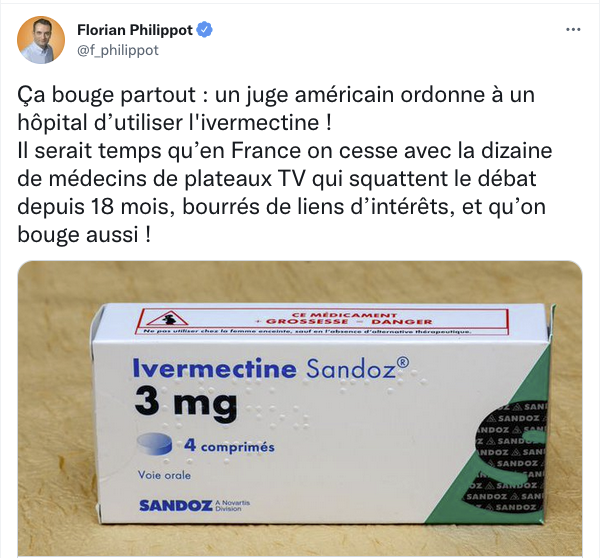Open the Florian Philippot display name
600x558 pixels.
pyautogui.click(x=134, y=30)
